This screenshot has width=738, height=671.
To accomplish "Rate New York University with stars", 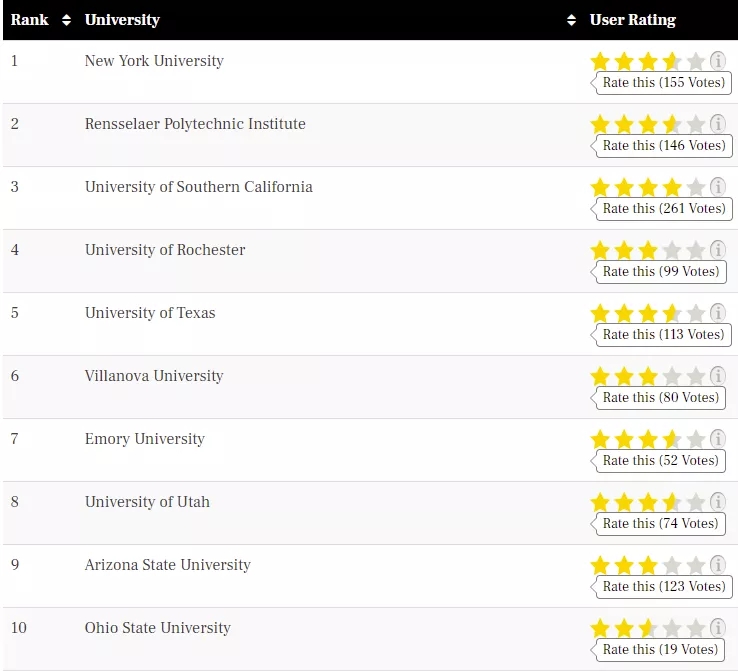I will tap(648, 61).
